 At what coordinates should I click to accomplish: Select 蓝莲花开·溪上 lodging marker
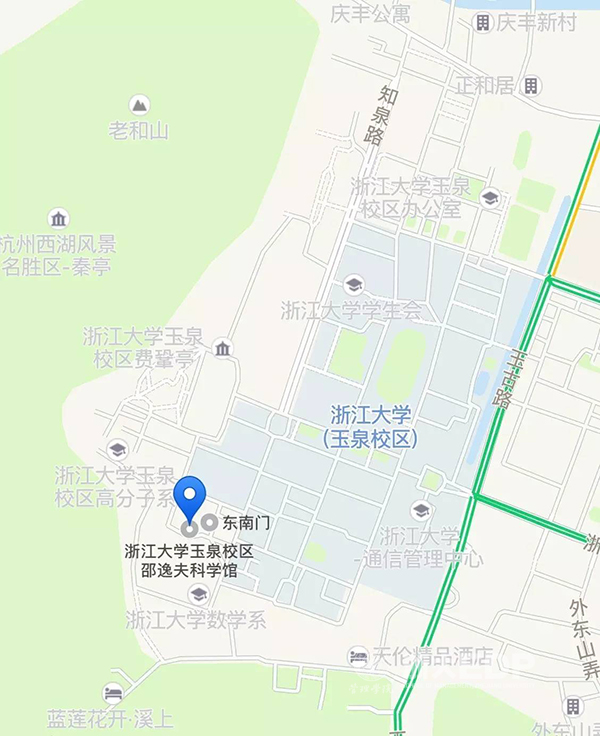coord(113,693)
